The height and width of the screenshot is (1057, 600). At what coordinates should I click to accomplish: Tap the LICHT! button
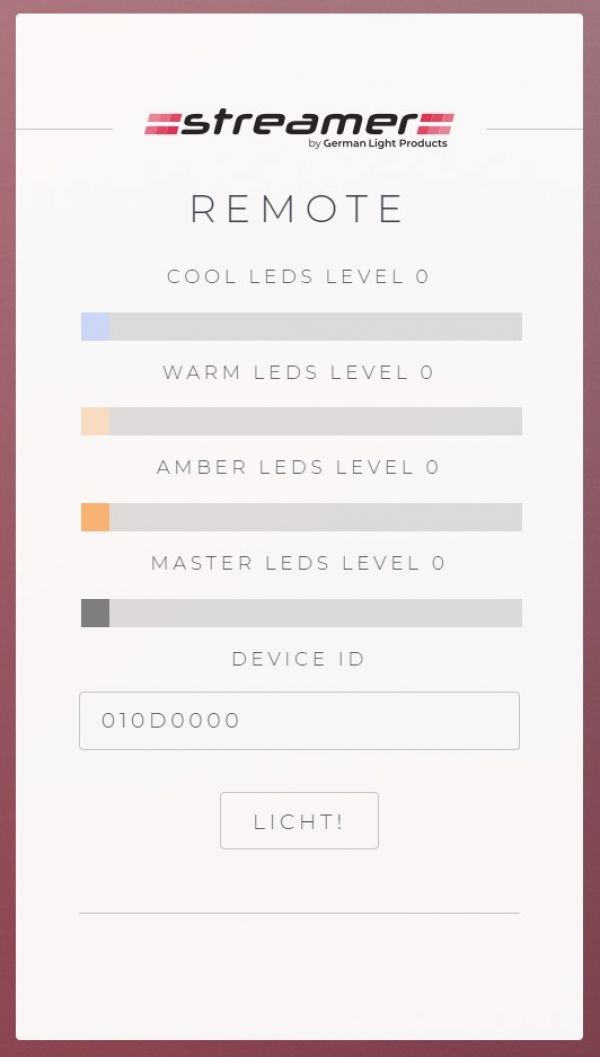[299, 821]
